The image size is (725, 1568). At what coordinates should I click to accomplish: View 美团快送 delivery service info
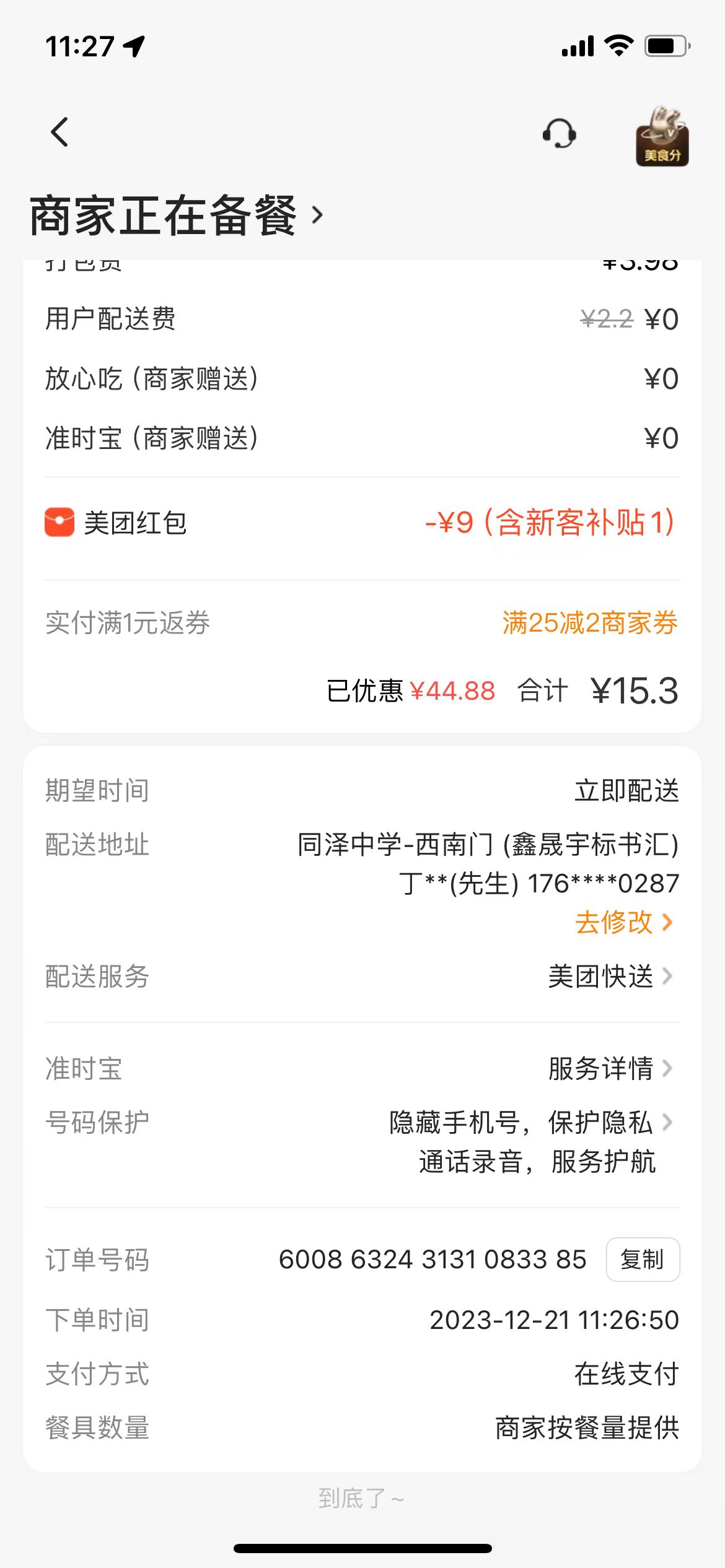coord(610,977)
